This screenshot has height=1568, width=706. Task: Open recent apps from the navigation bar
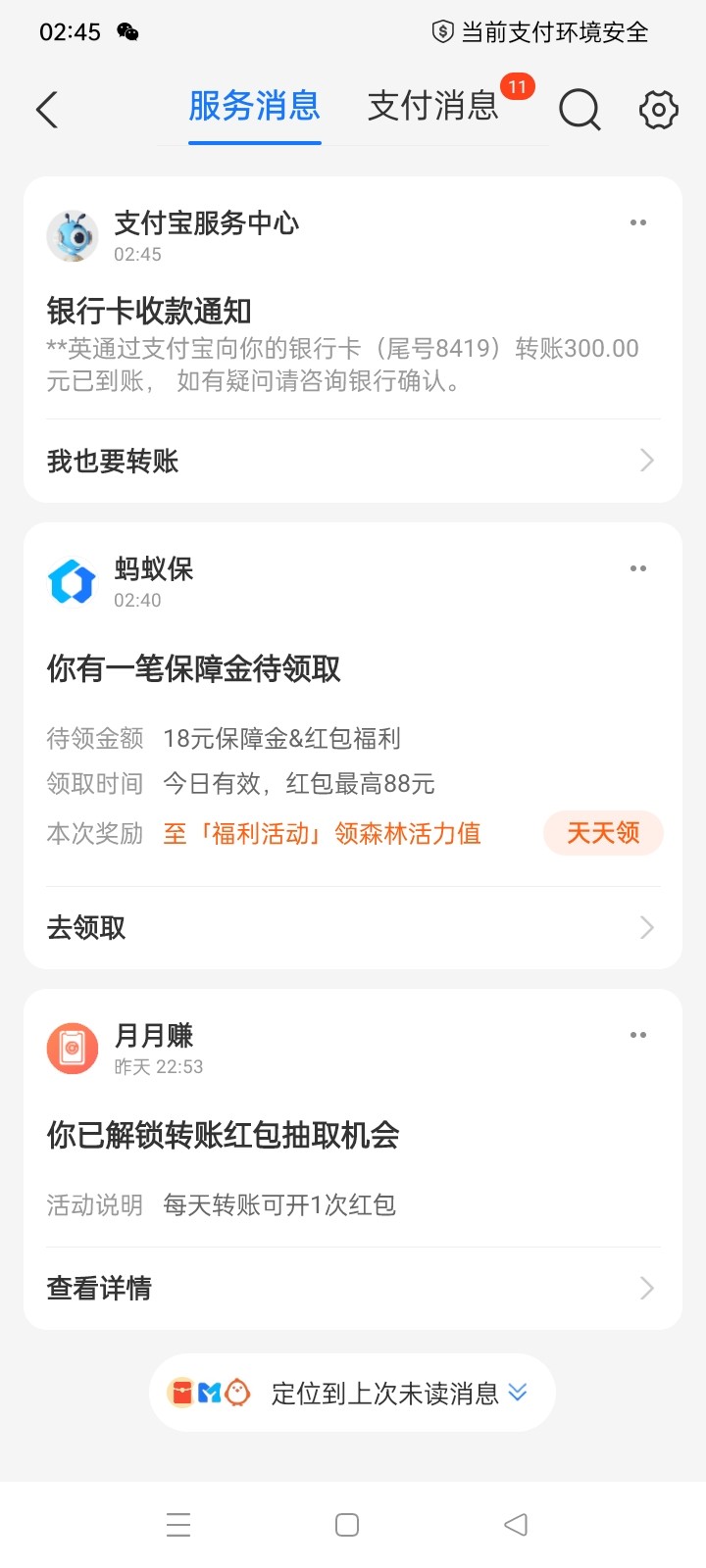pos(178,1525)
